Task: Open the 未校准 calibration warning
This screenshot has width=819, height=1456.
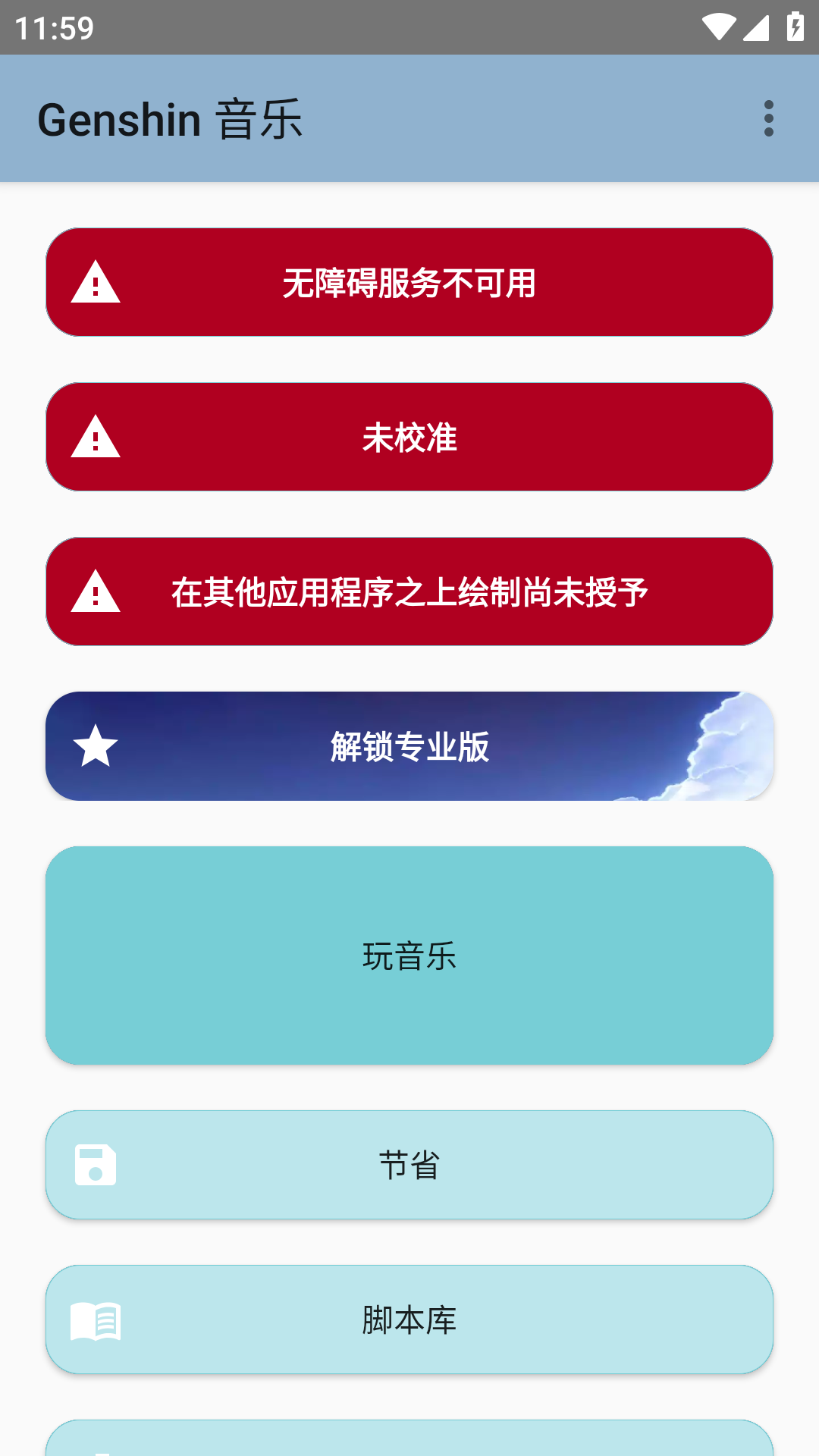Action: [409, 437]
